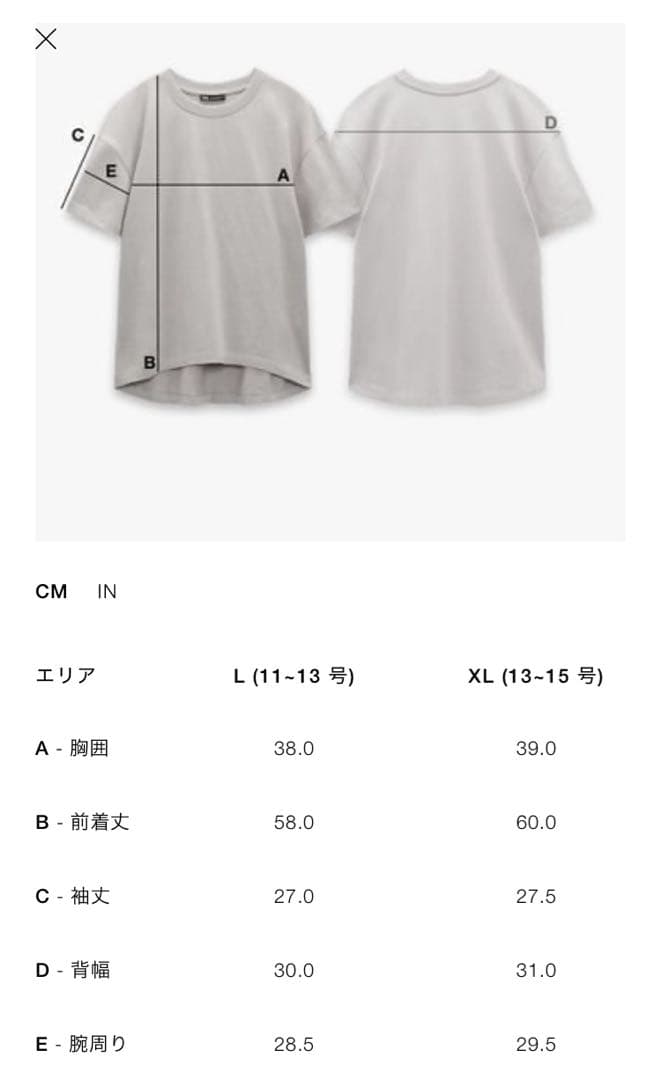
Task: Close the size guide
Action: click(x=46, y=39)
